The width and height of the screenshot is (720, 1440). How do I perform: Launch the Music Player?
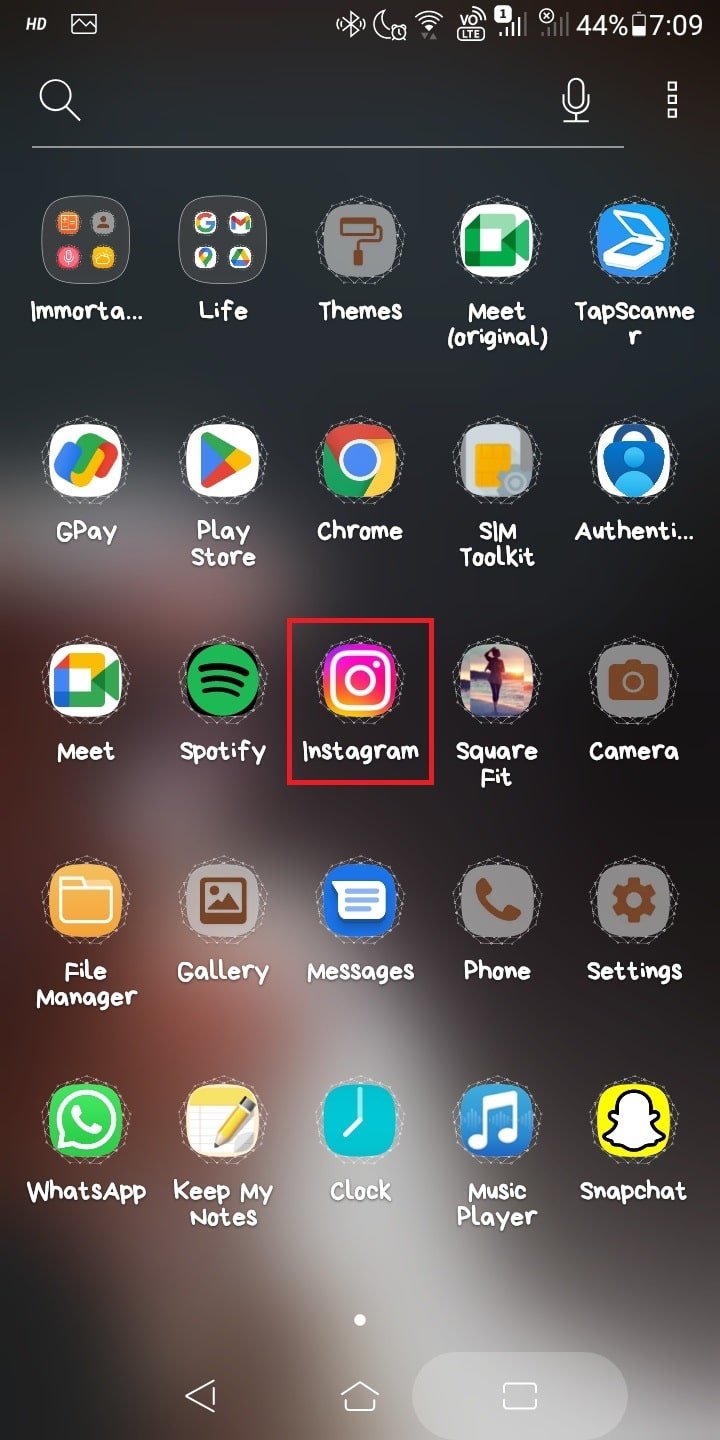click(496, 1120)
